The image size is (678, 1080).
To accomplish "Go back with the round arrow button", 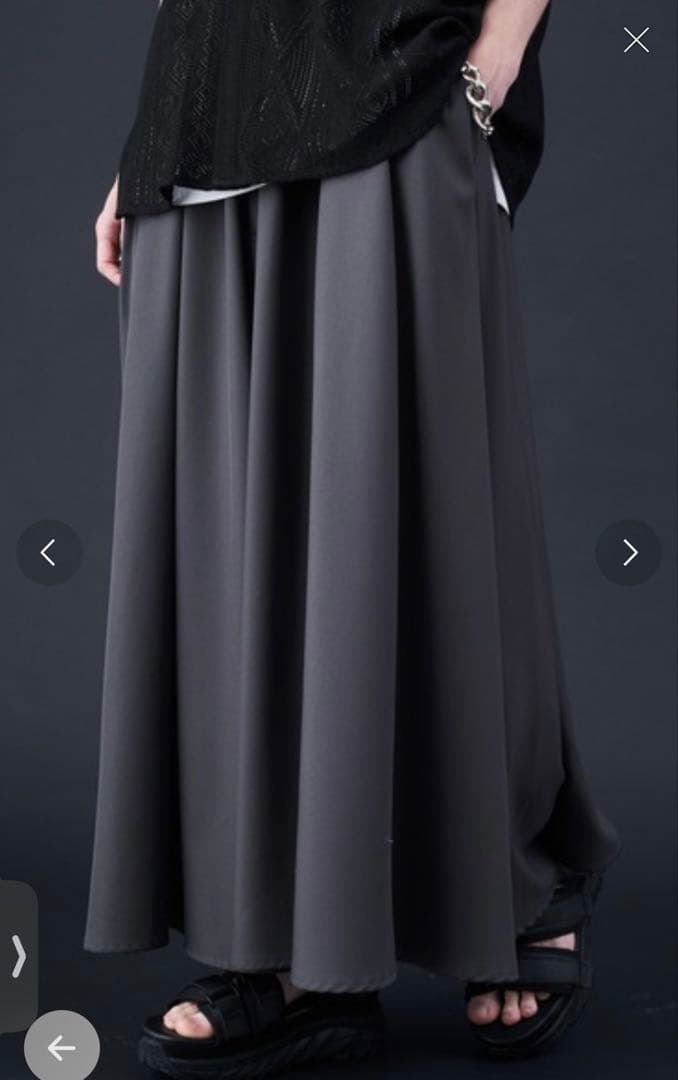I will click(x=62, y=1047).
